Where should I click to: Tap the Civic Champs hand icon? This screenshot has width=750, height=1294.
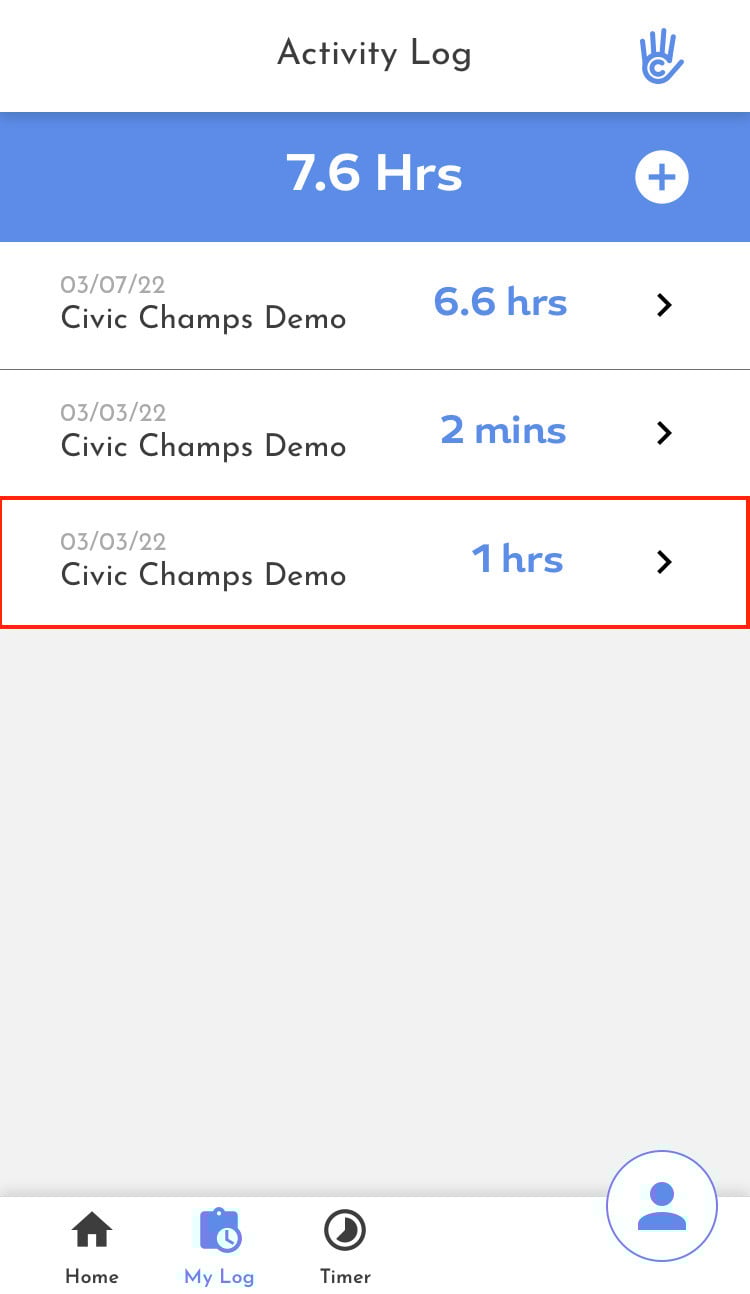point(661,56)
